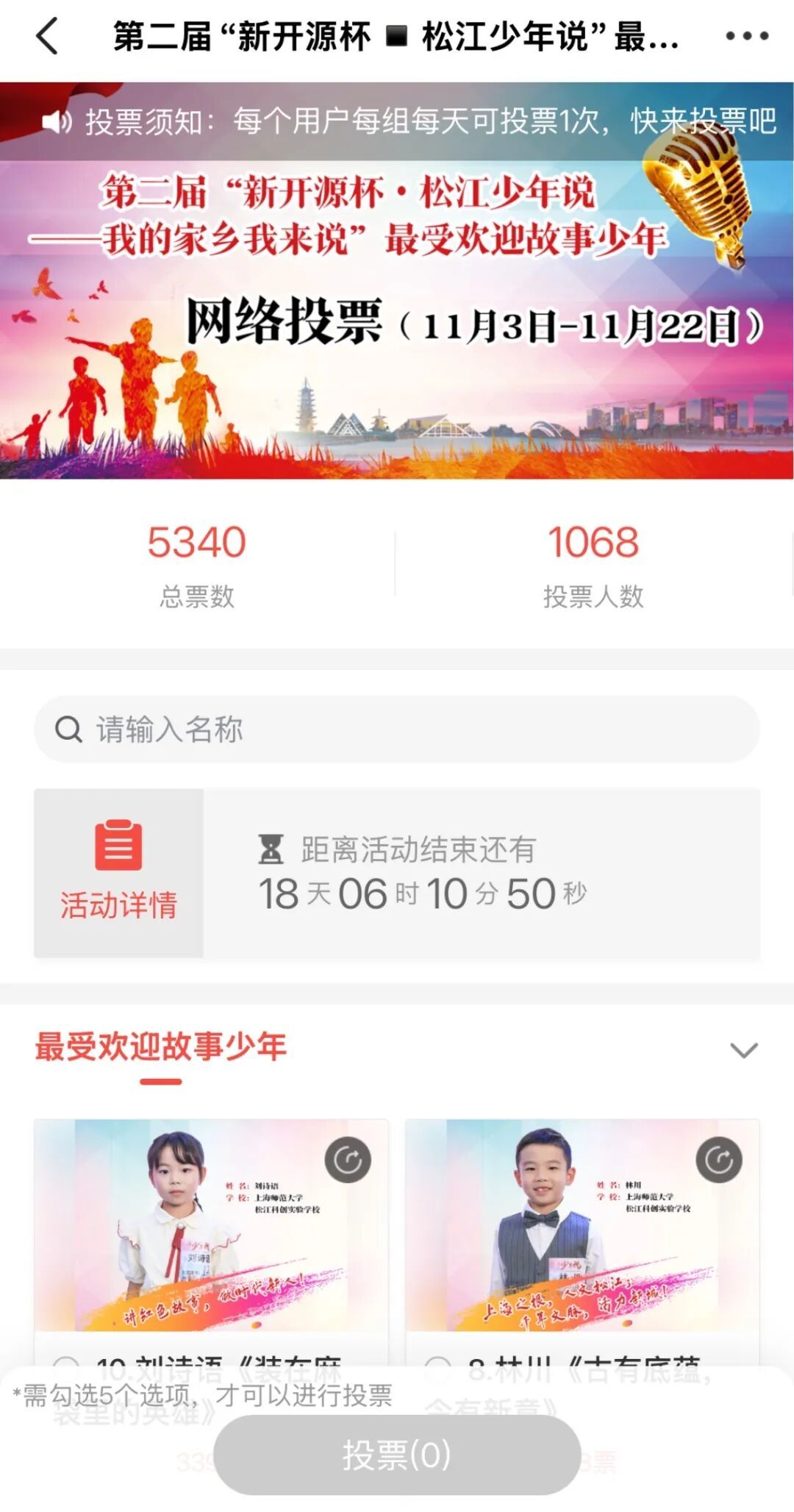The image size is (794, 1512).
Task: Tap the 请输入名称 search field
Action: click(397, 730)
